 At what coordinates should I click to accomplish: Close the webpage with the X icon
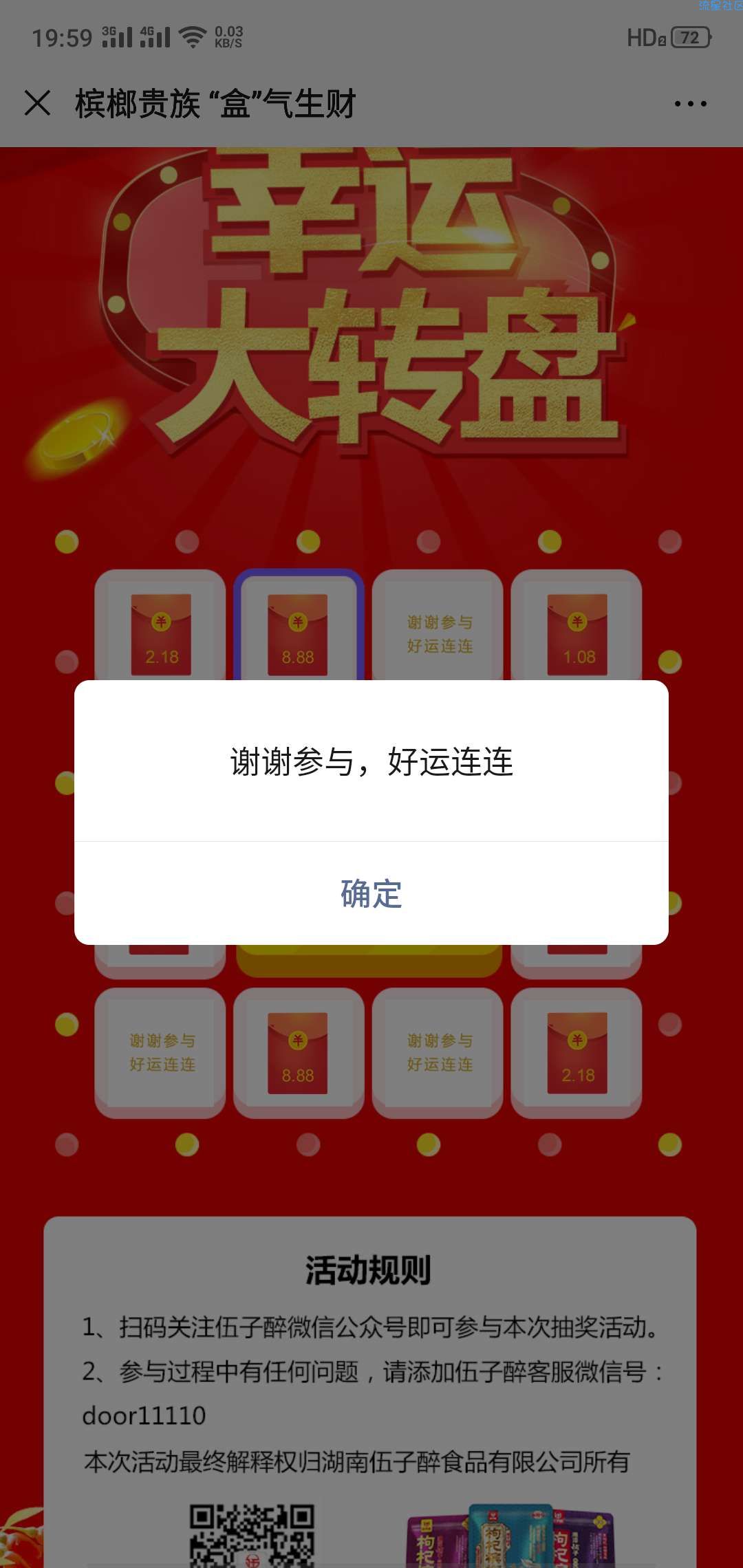[37, 103]
